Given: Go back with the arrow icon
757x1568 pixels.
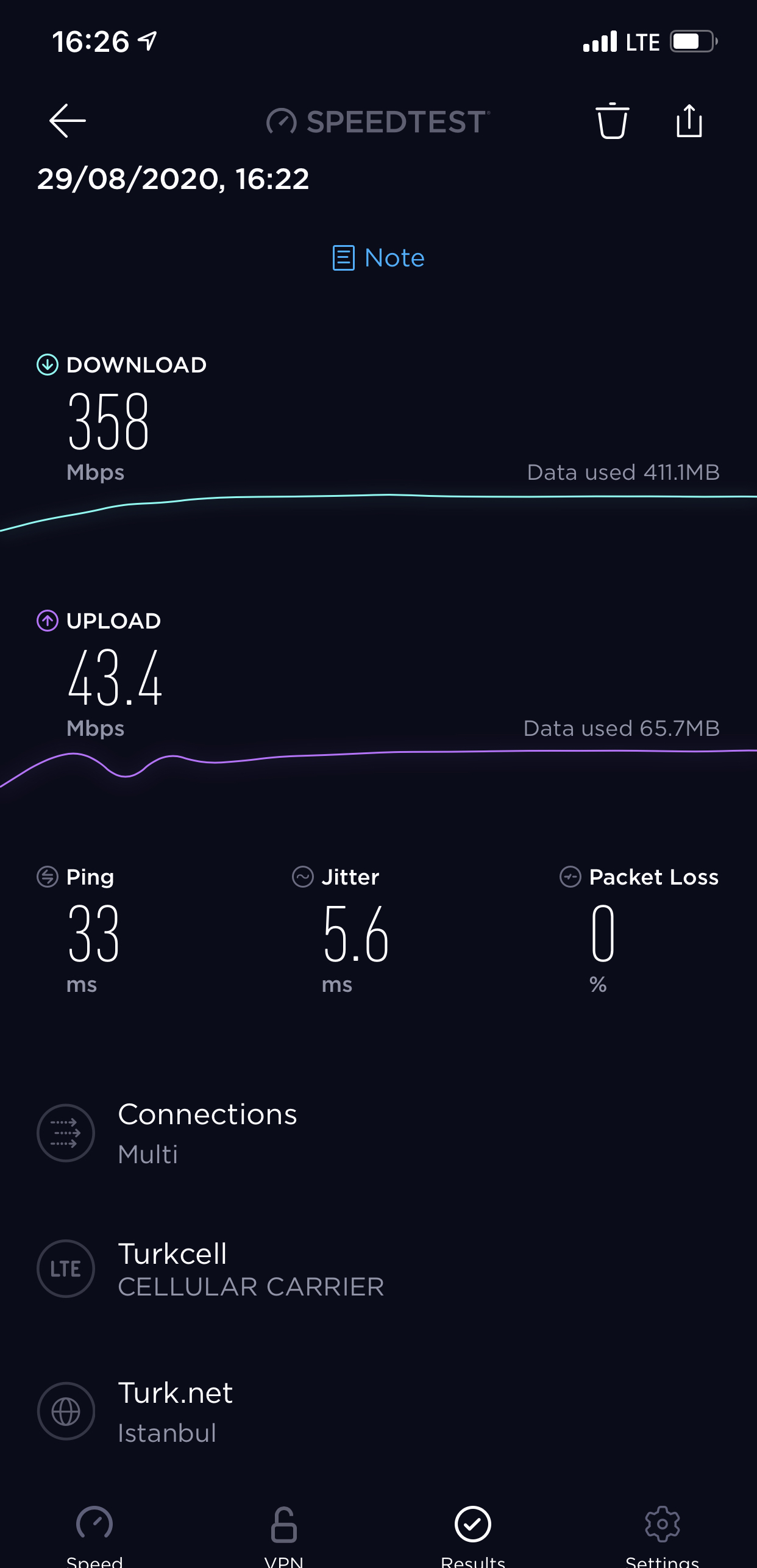Looking at the screenshot, I should click(67, 121).
